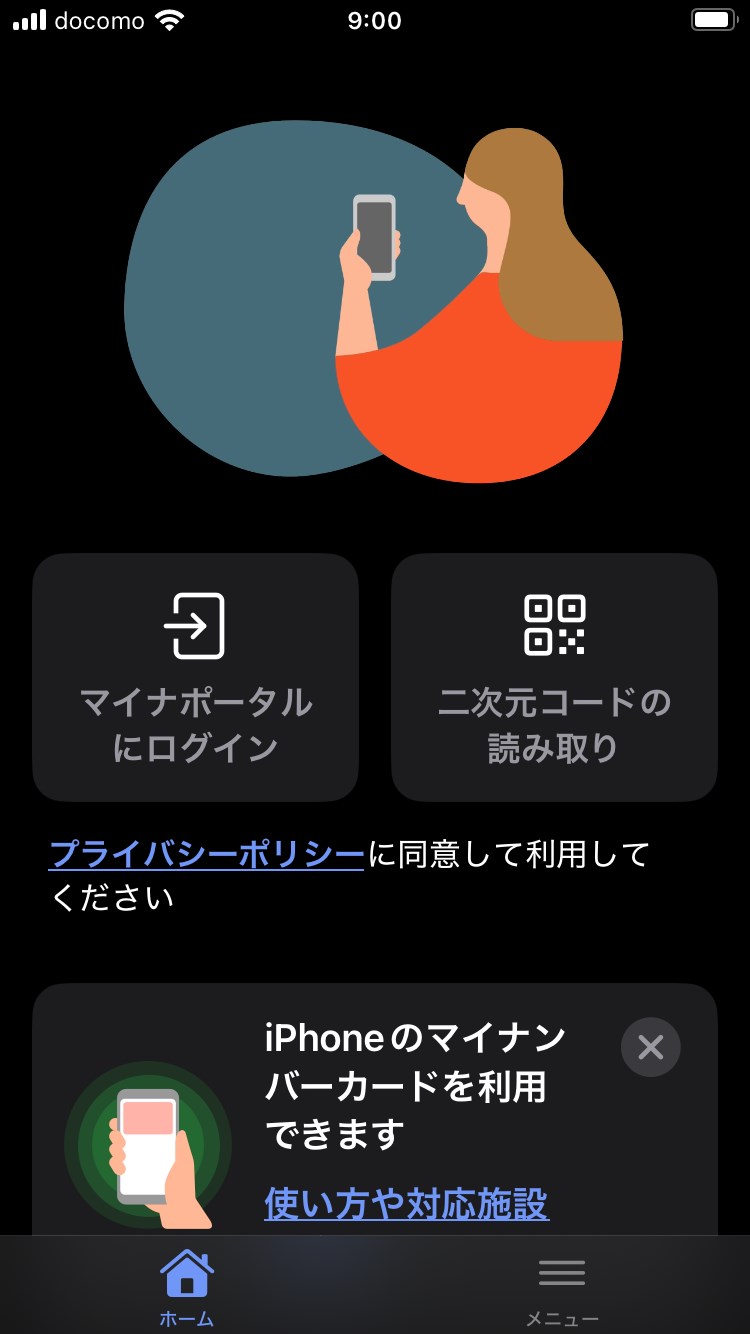Tap the 9:00 clock in the status bar
Viewport: 750px width, 1334px height.
point(374,20)
